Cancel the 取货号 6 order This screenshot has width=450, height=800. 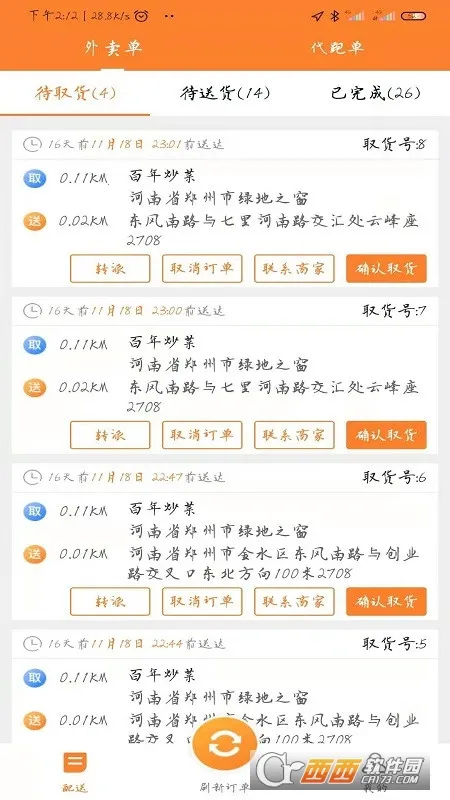[202, 602]
